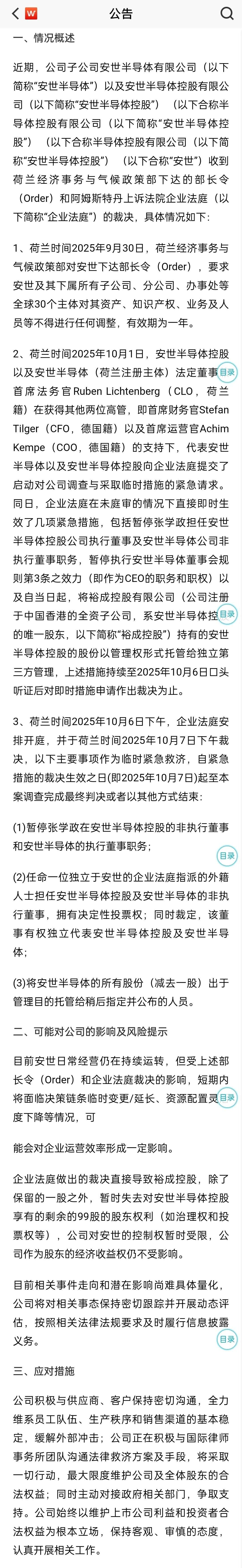
Task: Open search from the 公告 header
Action: [227, 14]
